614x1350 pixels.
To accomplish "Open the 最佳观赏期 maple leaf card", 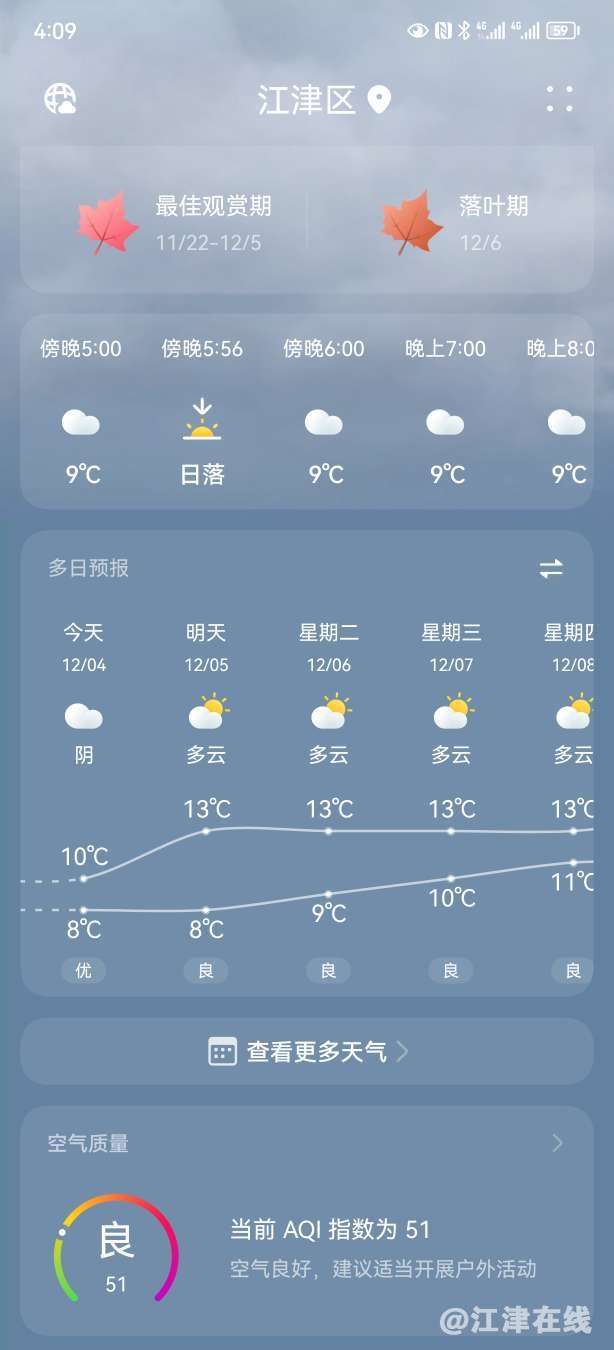I will point(175,222).
